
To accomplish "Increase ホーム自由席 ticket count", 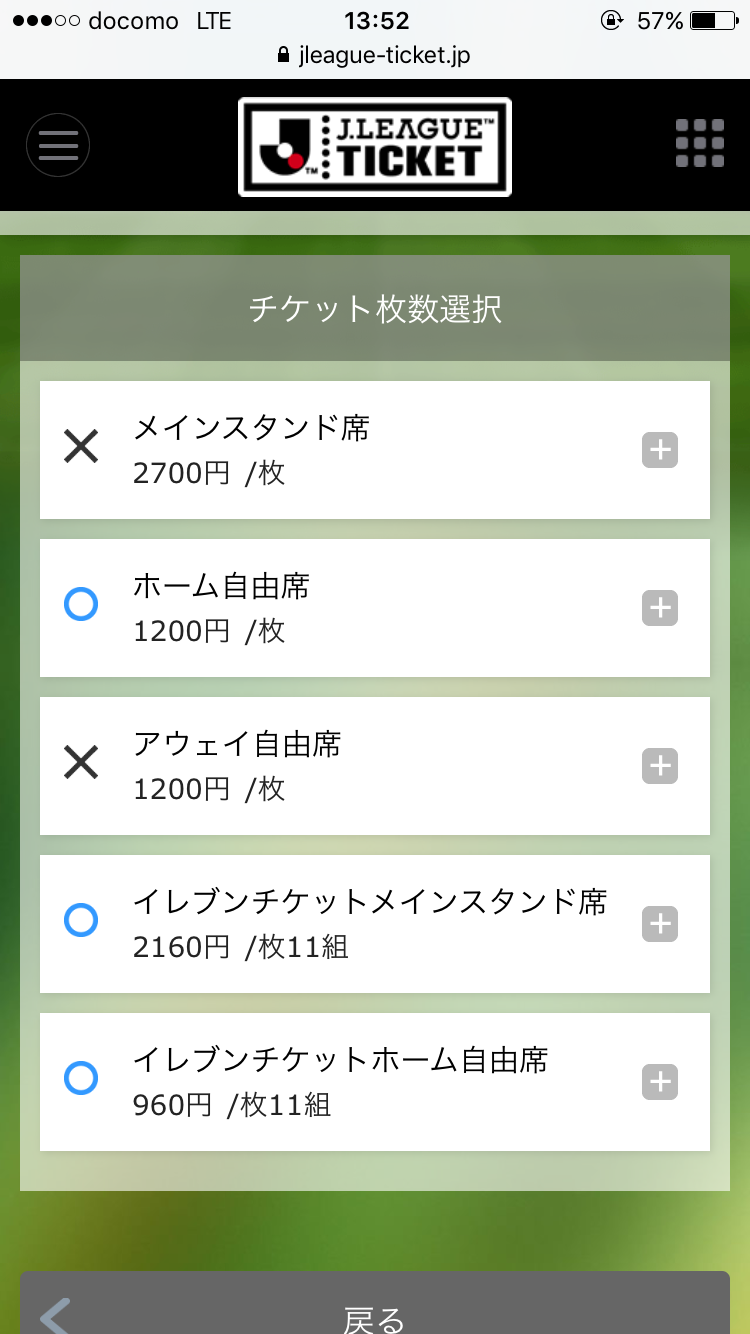I will [660, 608].
